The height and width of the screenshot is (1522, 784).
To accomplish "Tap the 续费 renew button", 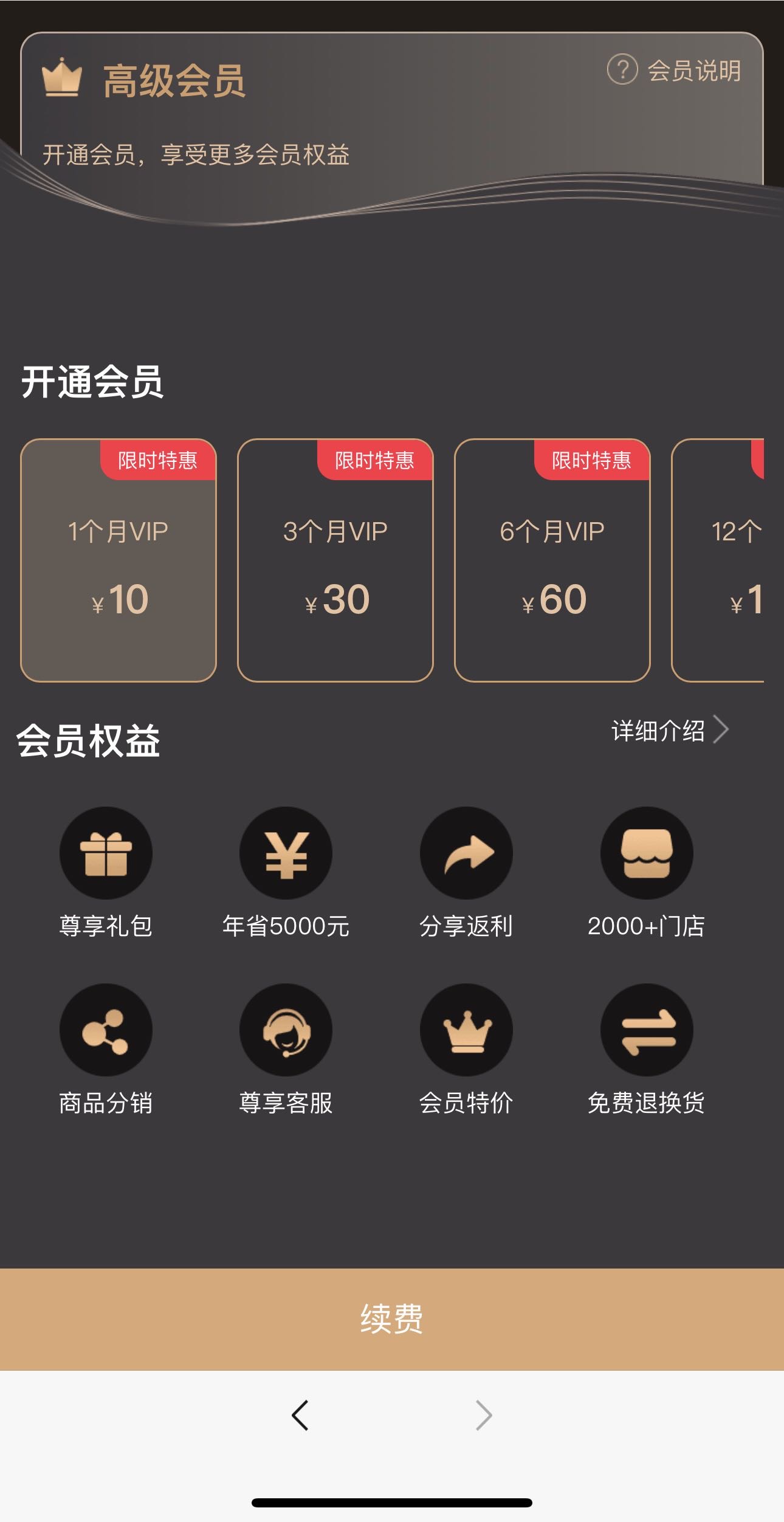I will click(x=392, y=1319).
